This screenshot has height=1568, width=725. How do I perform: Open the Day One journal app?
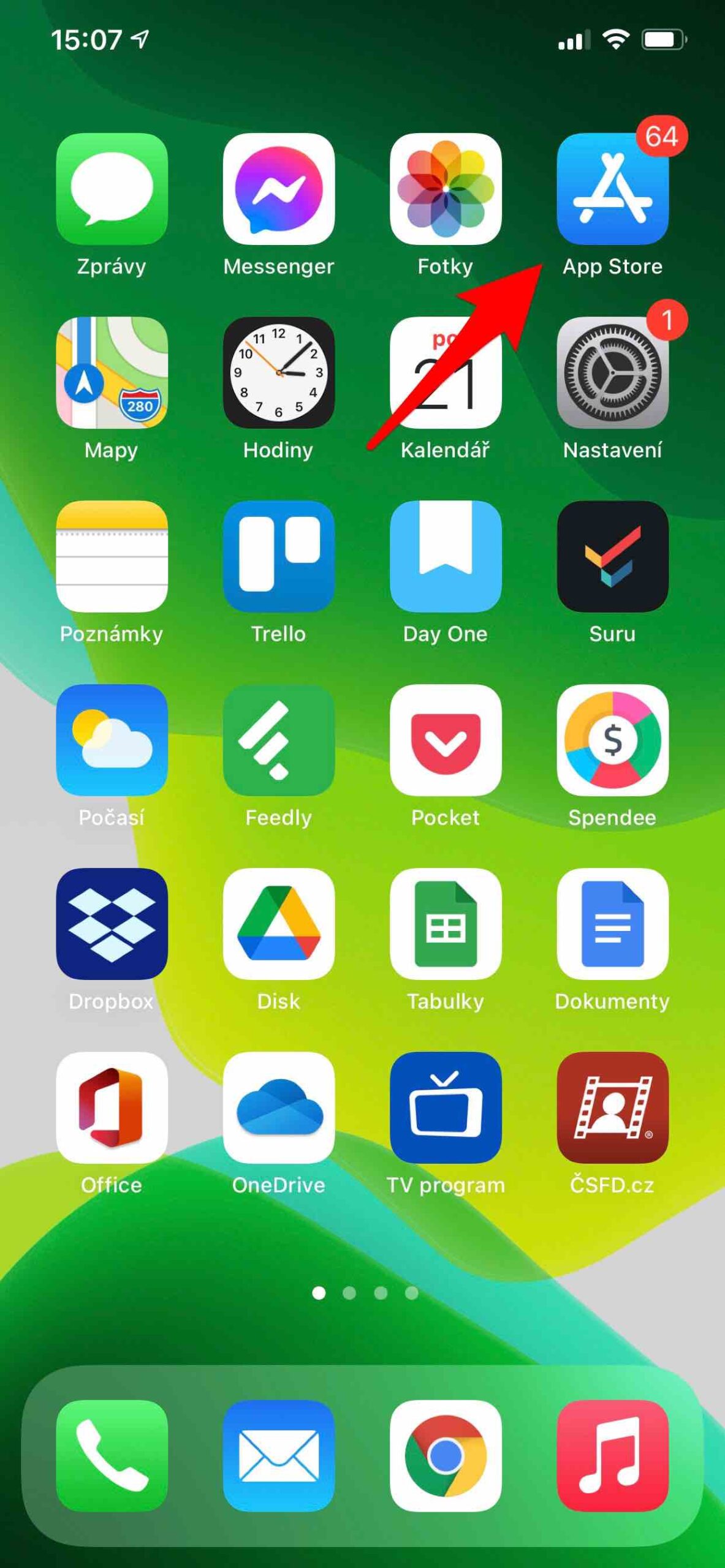446,557
